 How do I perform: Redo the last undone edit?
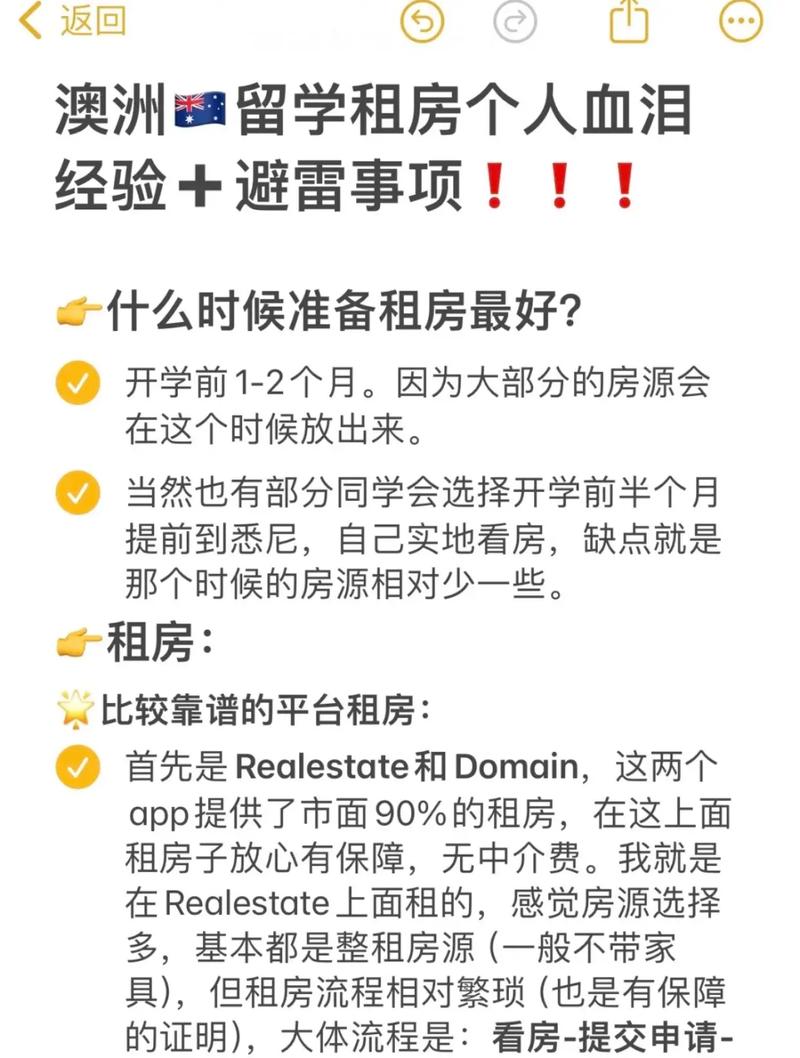pyautogui.click(x=516, y=22)
